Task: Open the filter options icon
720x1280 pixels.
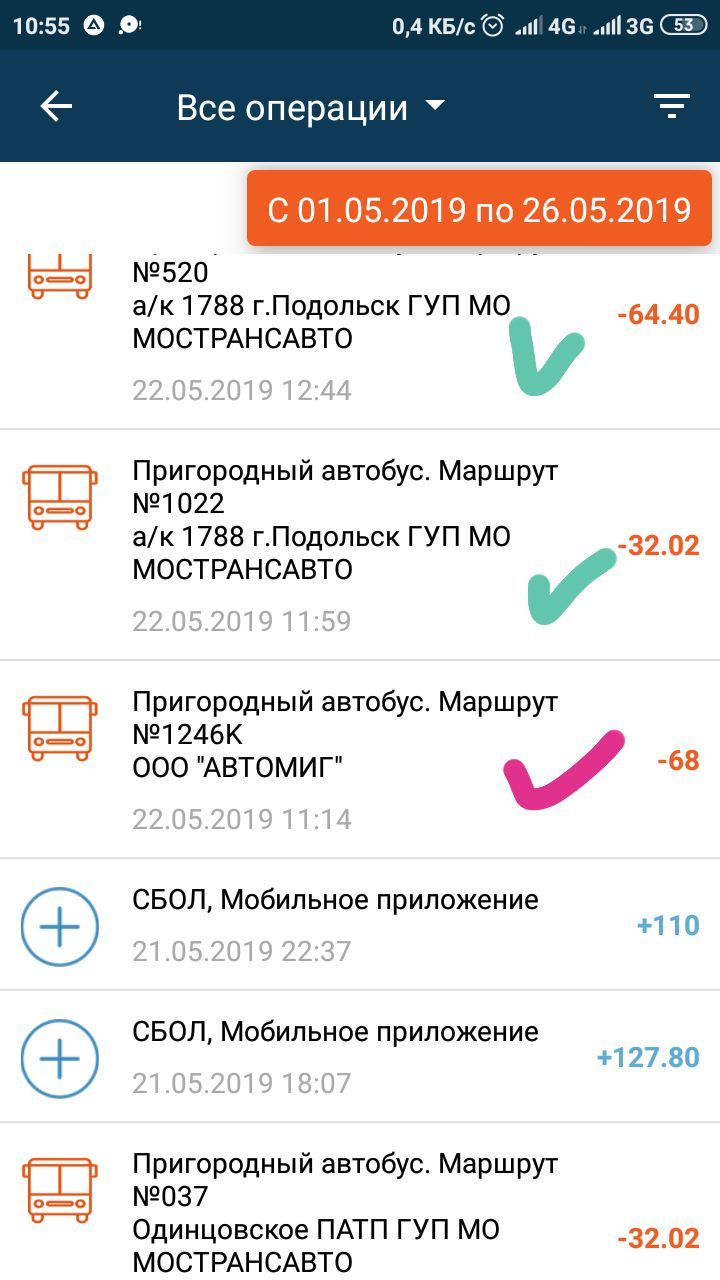Action: [672, 106]
